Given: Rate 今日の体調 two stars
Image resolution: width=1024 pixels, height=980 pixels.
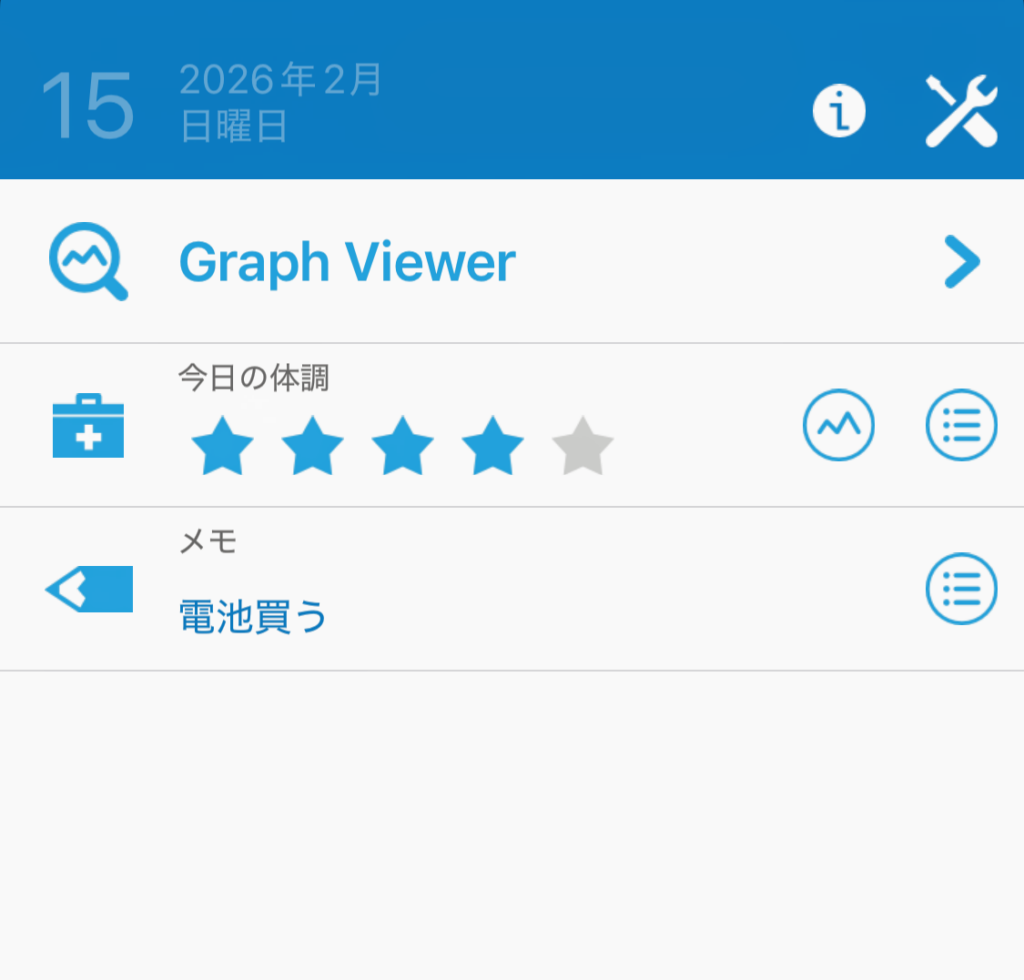Looking at the screenshot, I should 312,448.
